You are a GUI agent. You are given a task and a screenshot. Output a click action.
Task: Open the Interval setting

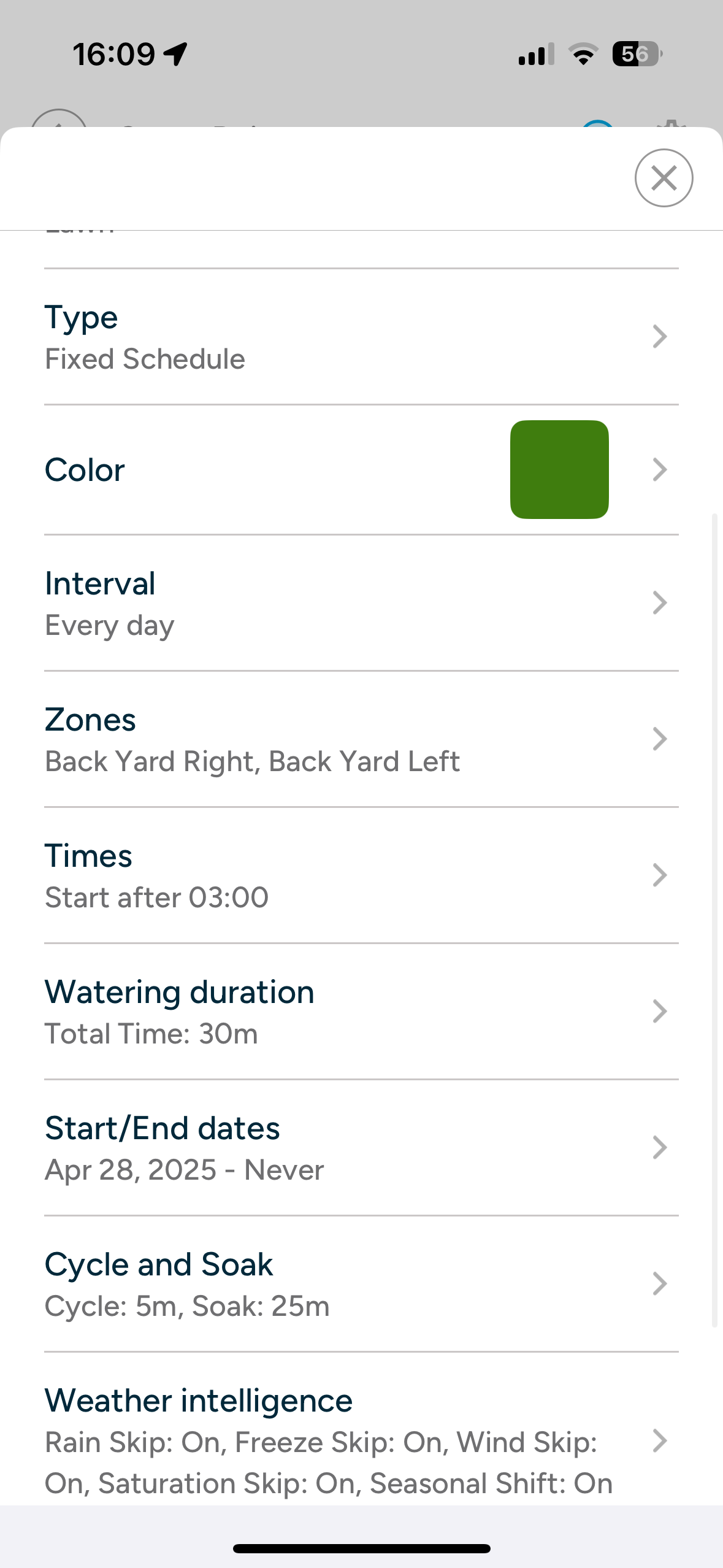coord(361,603)
